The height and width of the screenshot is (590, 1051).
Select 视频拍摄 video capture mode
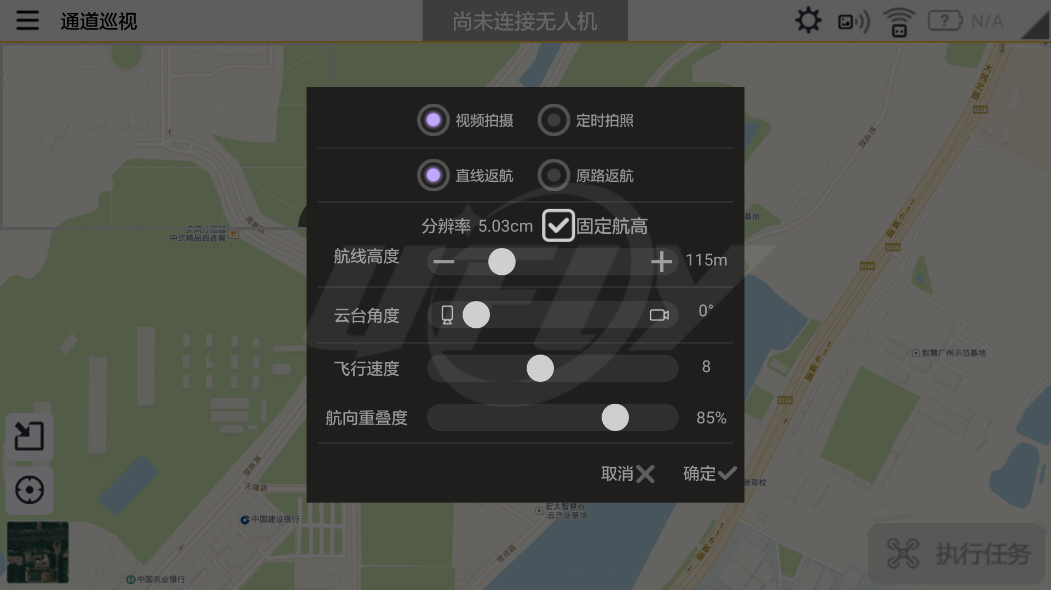(x=433, y=121)
